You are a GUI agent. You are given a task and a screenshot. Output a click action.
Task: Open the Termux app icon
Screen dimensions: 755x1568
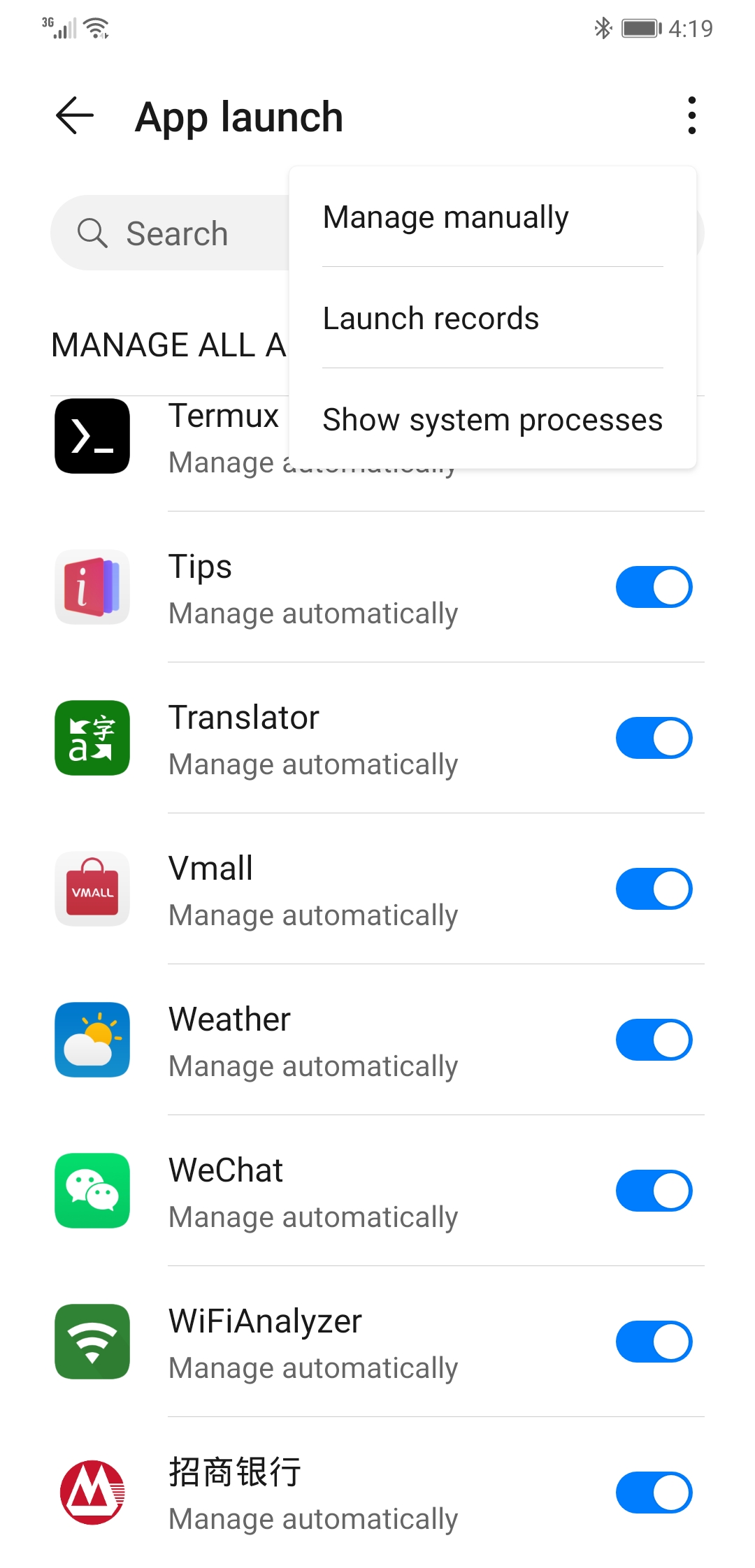(x=92, y=435)
